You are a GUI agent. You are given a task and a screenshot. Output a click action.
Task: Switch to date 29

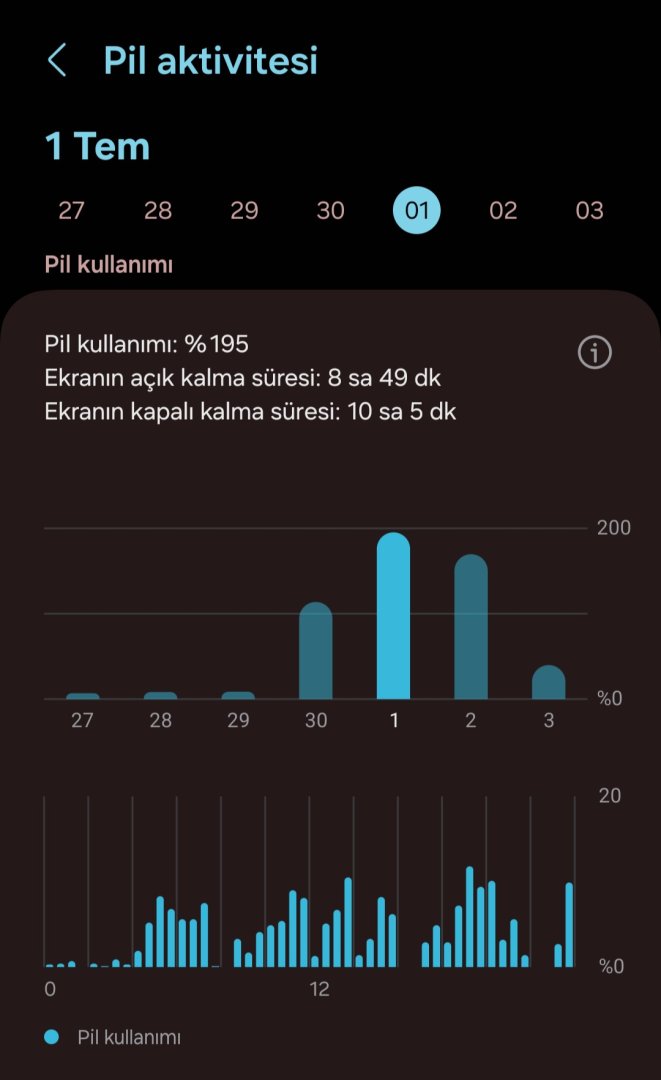tap(244, 210)
